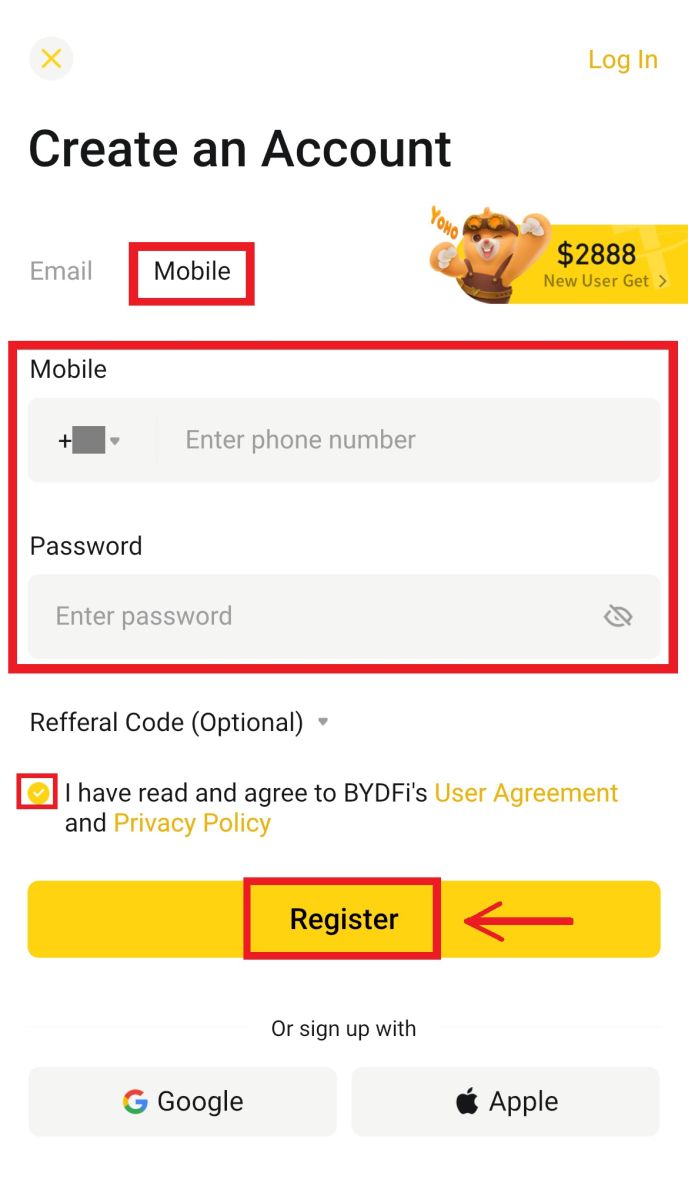Viewport: 688px width, 1200px height.
Task: Open the country code dropdown
Action: point(90,440)
